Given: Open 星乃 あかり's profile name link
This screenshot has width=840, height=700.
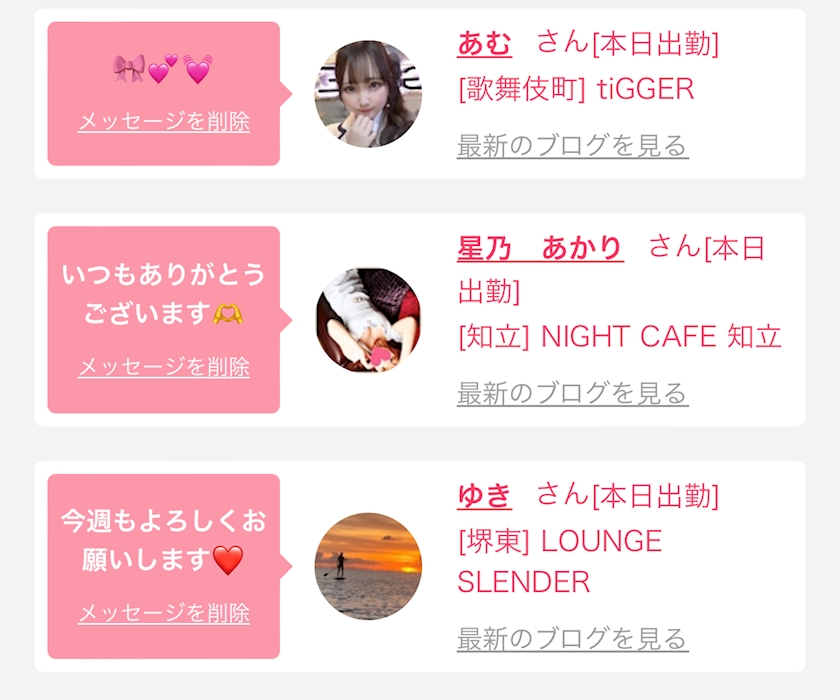Looking at the screenshot, I should [x=540, y=248].
